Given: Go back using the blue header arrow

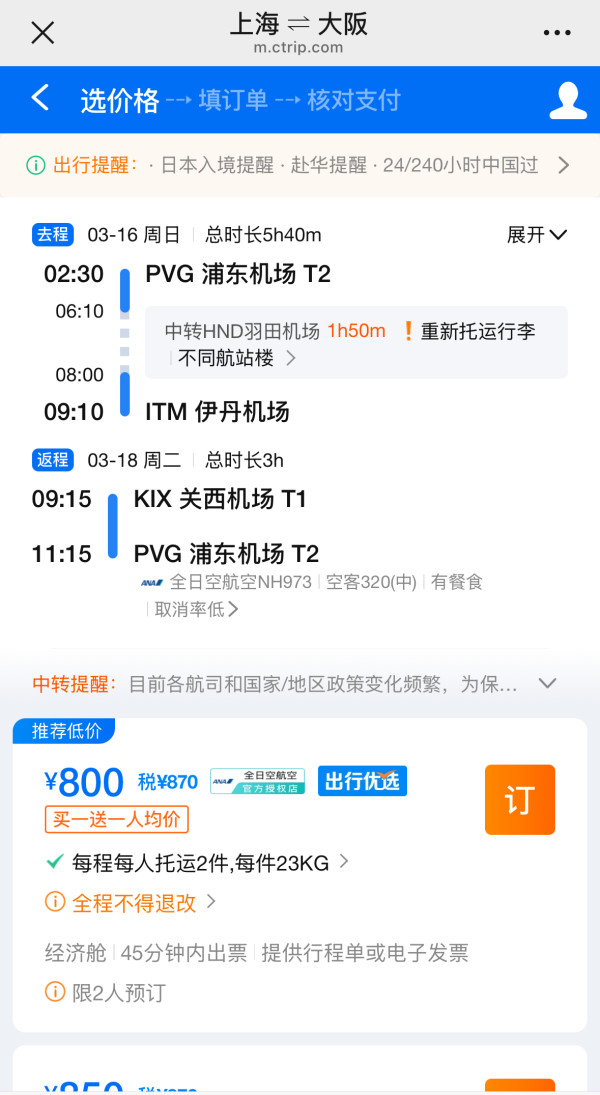Looking at the screenshot, I should pos(41,98).
